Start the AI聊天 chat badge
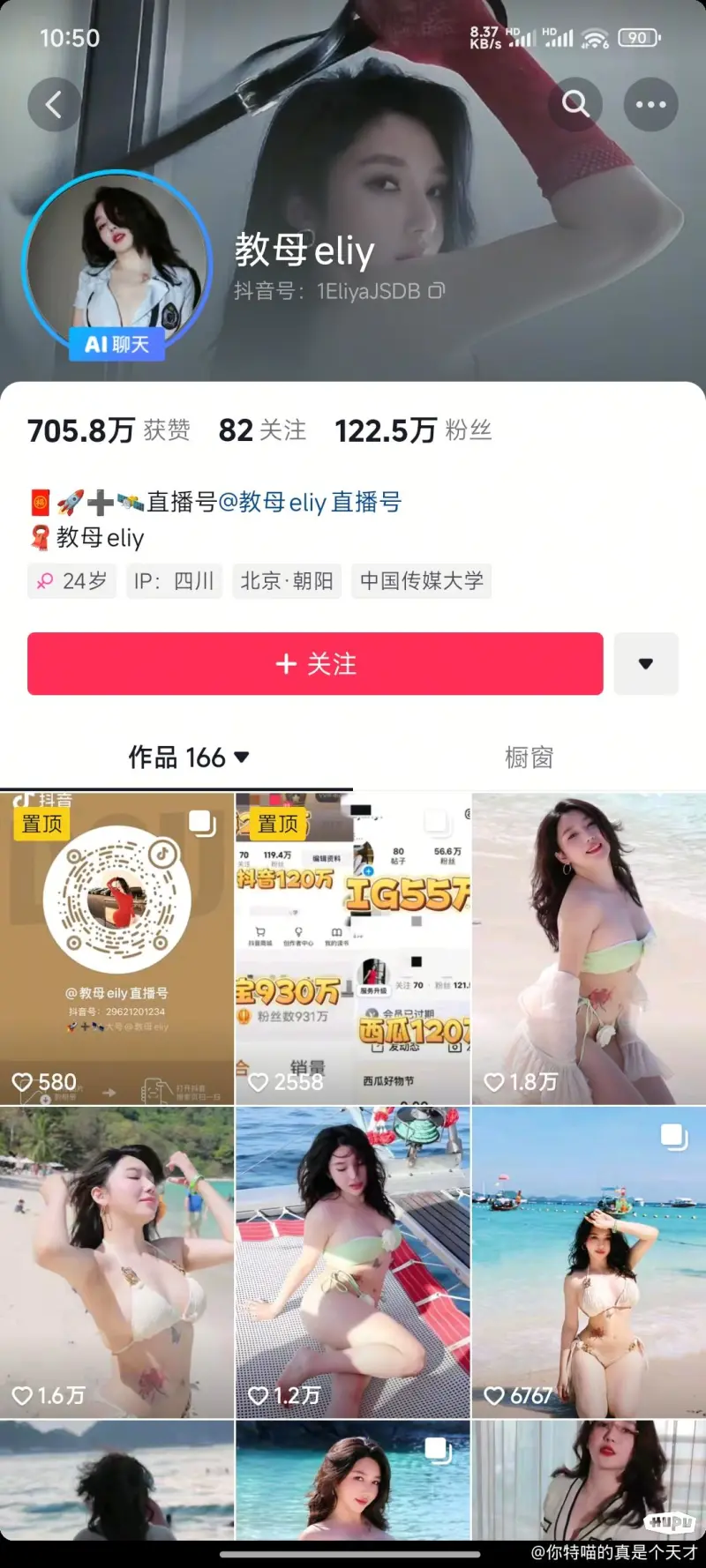The height and width of the screenshot is (1568, 706). 116,344
